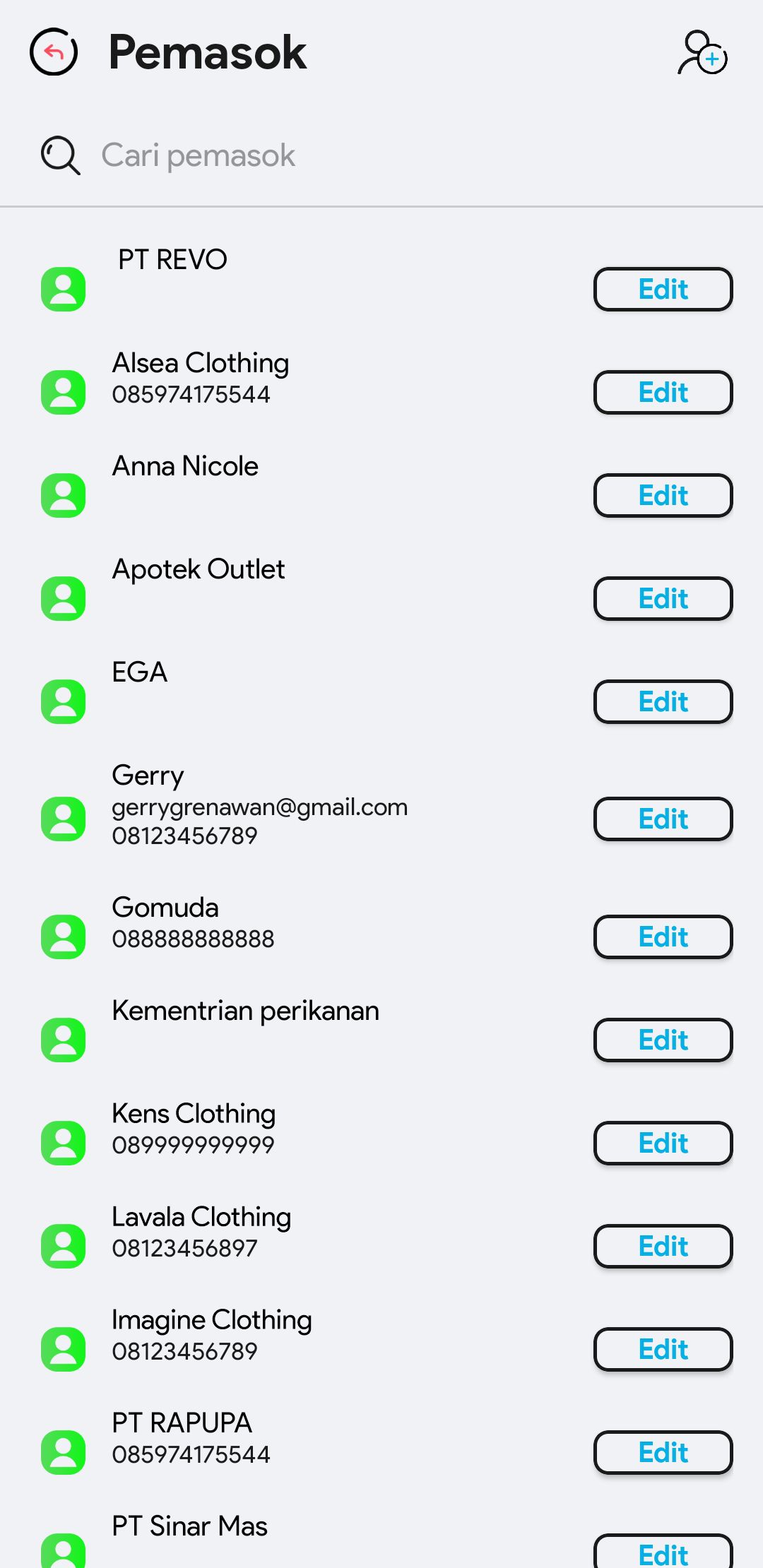Tap Edit next to Alsea Clothing

coord(663,393)
